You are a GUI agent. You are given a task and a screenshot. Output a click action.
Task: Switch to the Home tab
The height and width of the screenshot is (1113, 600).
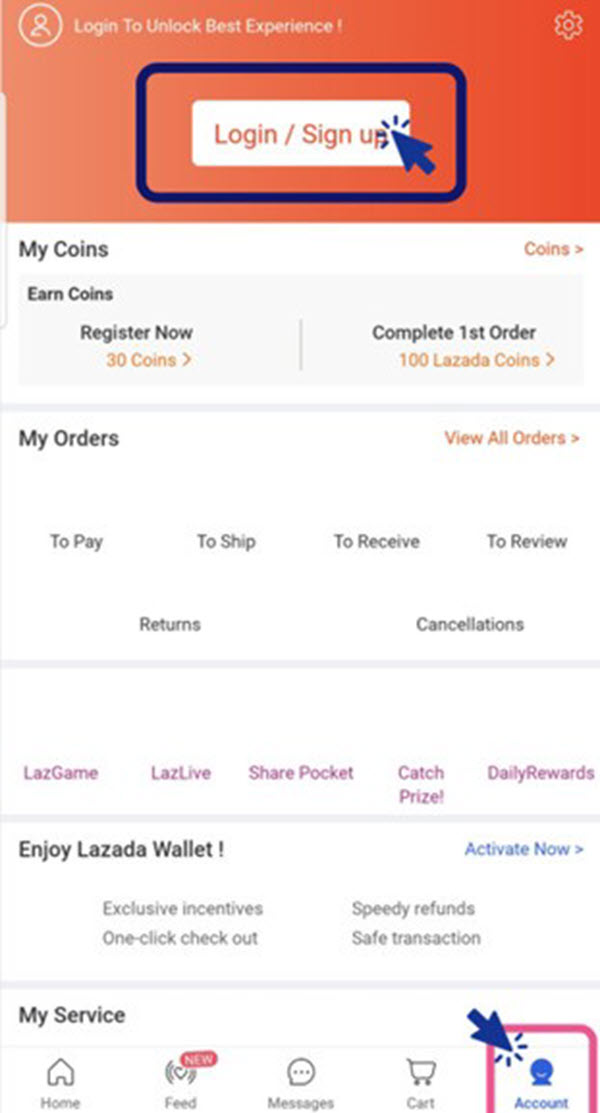tap(60, 1082)
